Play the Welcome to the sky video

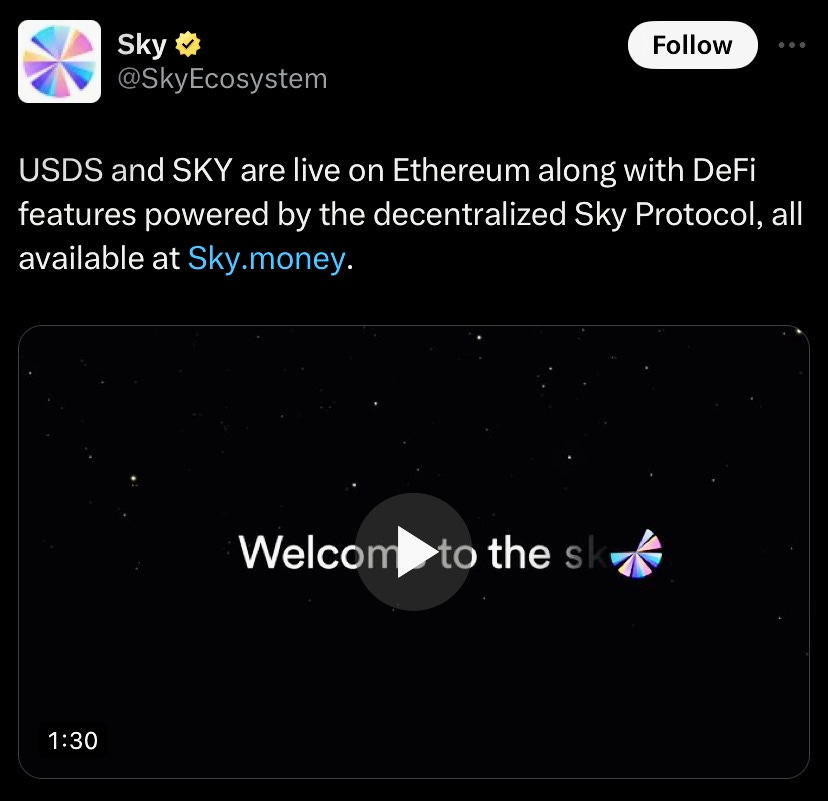[413, 551]
